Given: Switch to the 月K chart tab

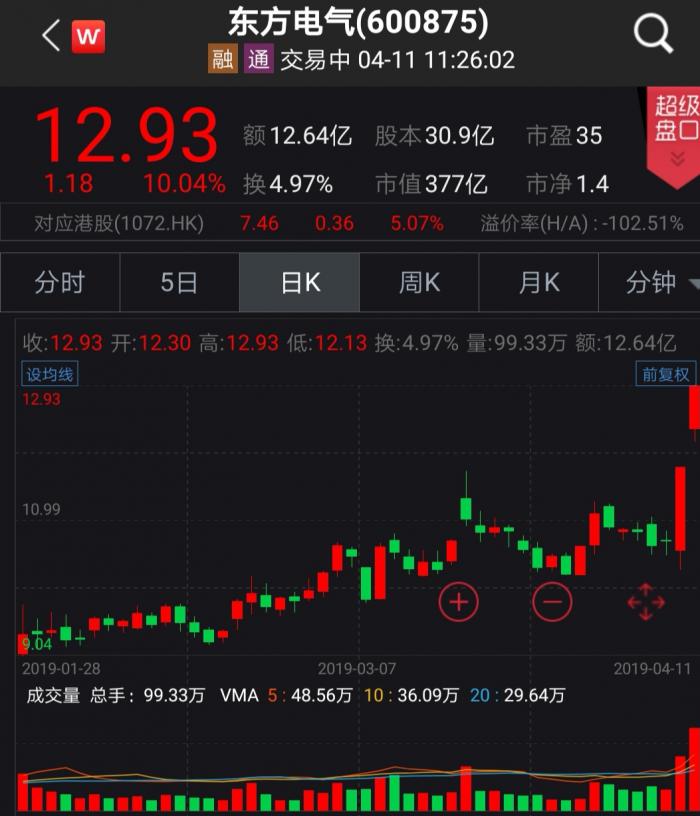Looking at the screenshot, I should [538, 283].
